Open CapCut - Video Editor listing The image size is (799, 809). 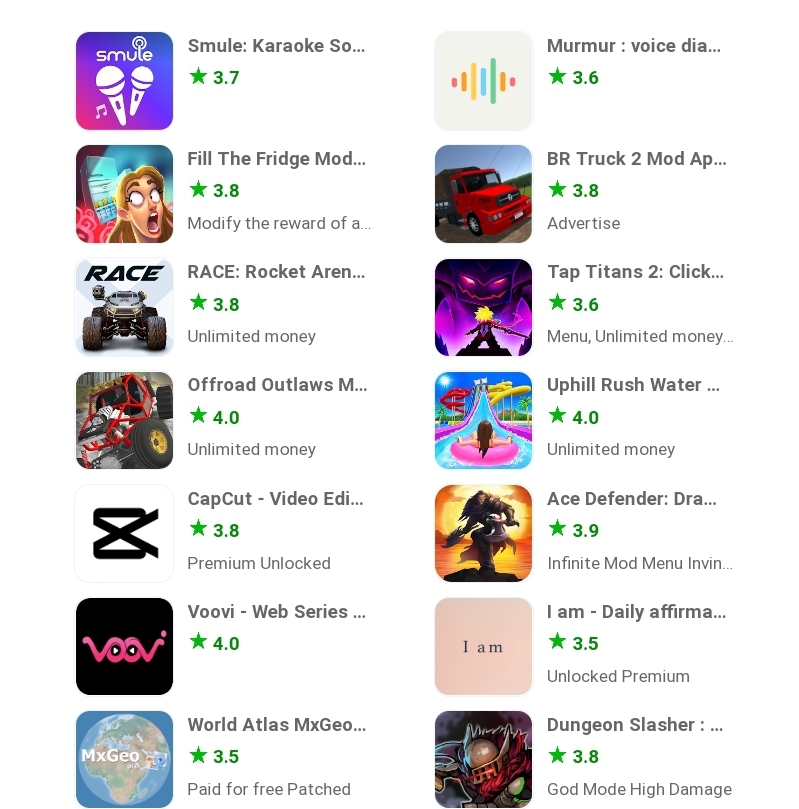click(275, 498)
